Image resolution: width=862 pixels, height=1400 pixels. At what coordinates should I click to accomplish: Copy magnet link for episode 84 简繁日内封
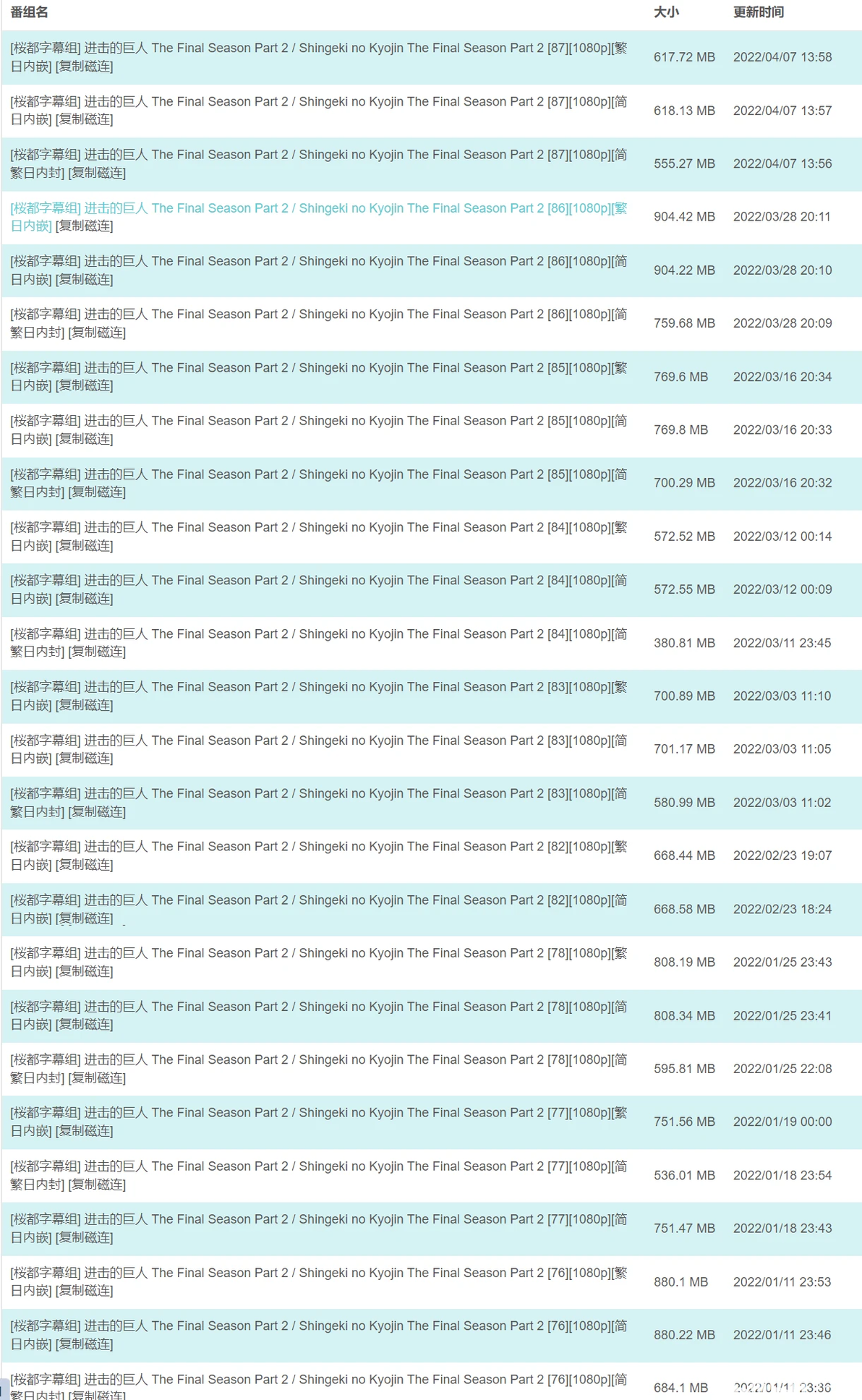pyautogui.click(x=97, y=652)
